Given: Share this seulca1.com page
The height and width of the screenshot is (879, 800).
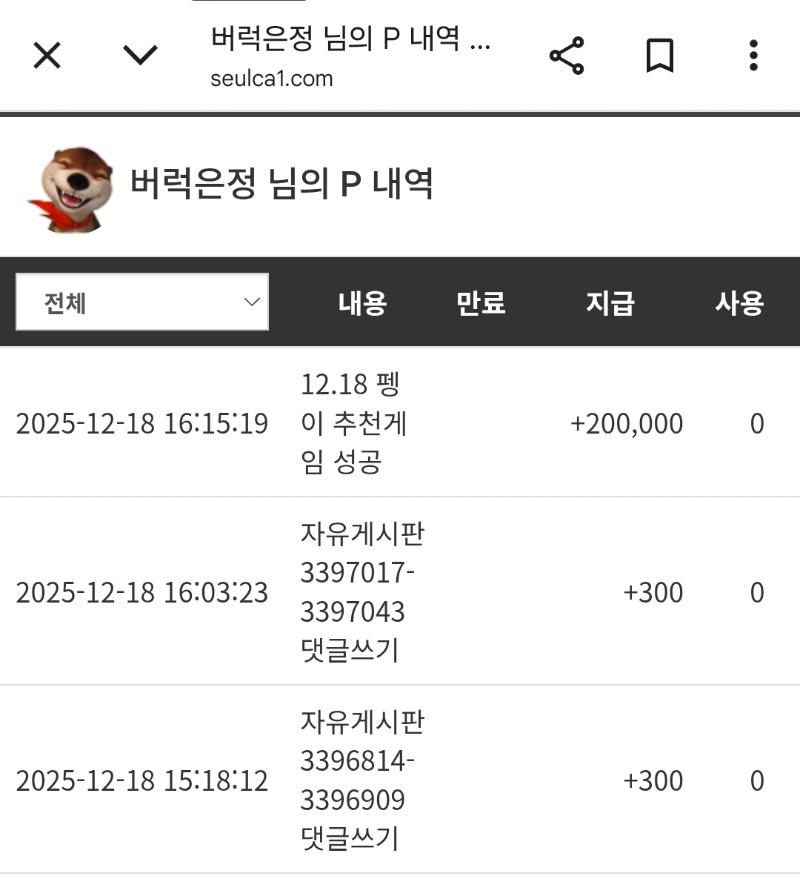Looking at the screenshot, I should click(x=567, y=56).
